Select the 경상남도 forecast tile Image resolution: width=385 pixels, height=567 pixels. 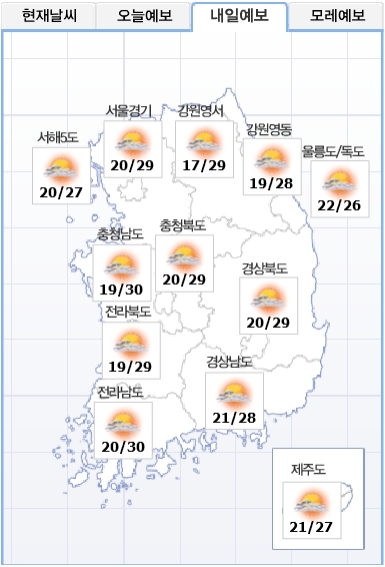(234, 401)
